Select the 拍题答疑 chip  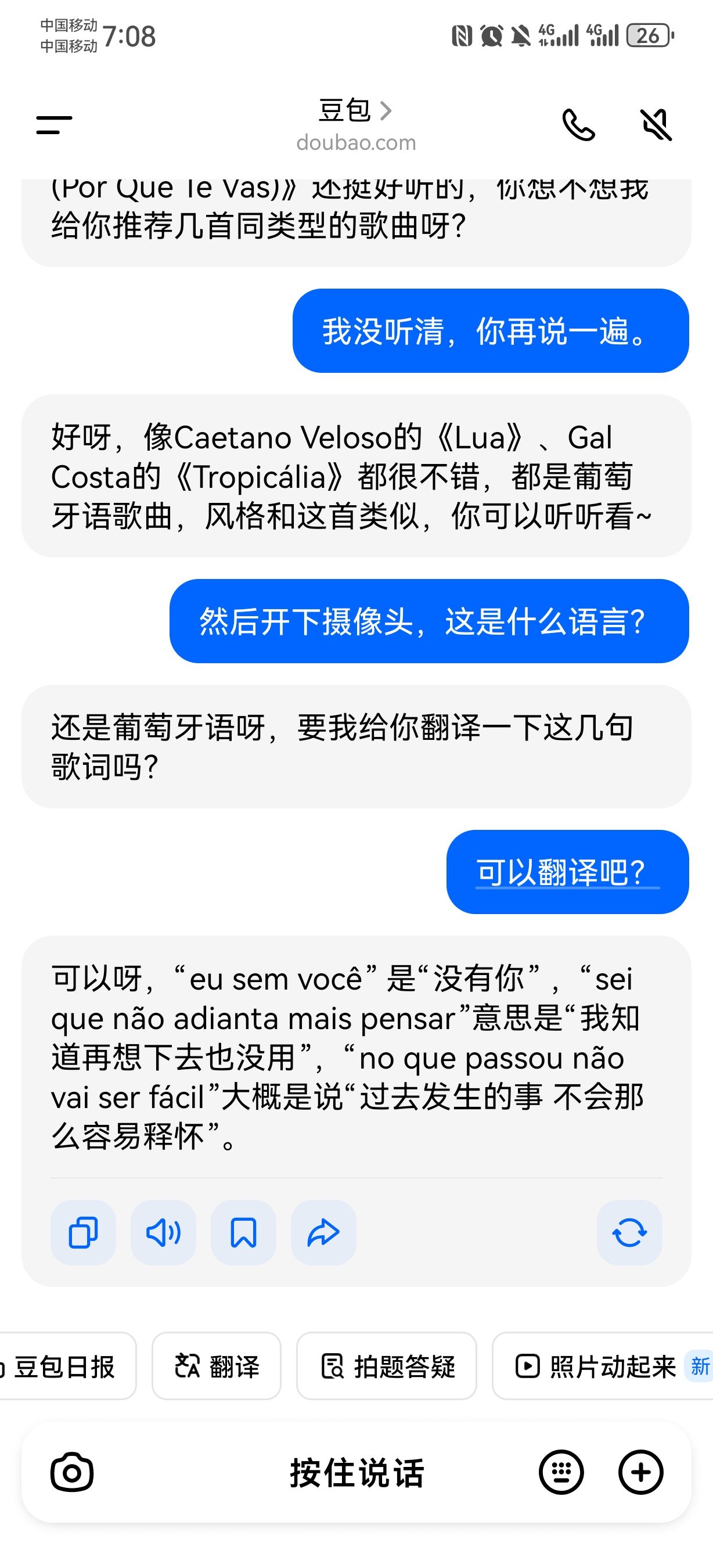tap(386, 1366)
